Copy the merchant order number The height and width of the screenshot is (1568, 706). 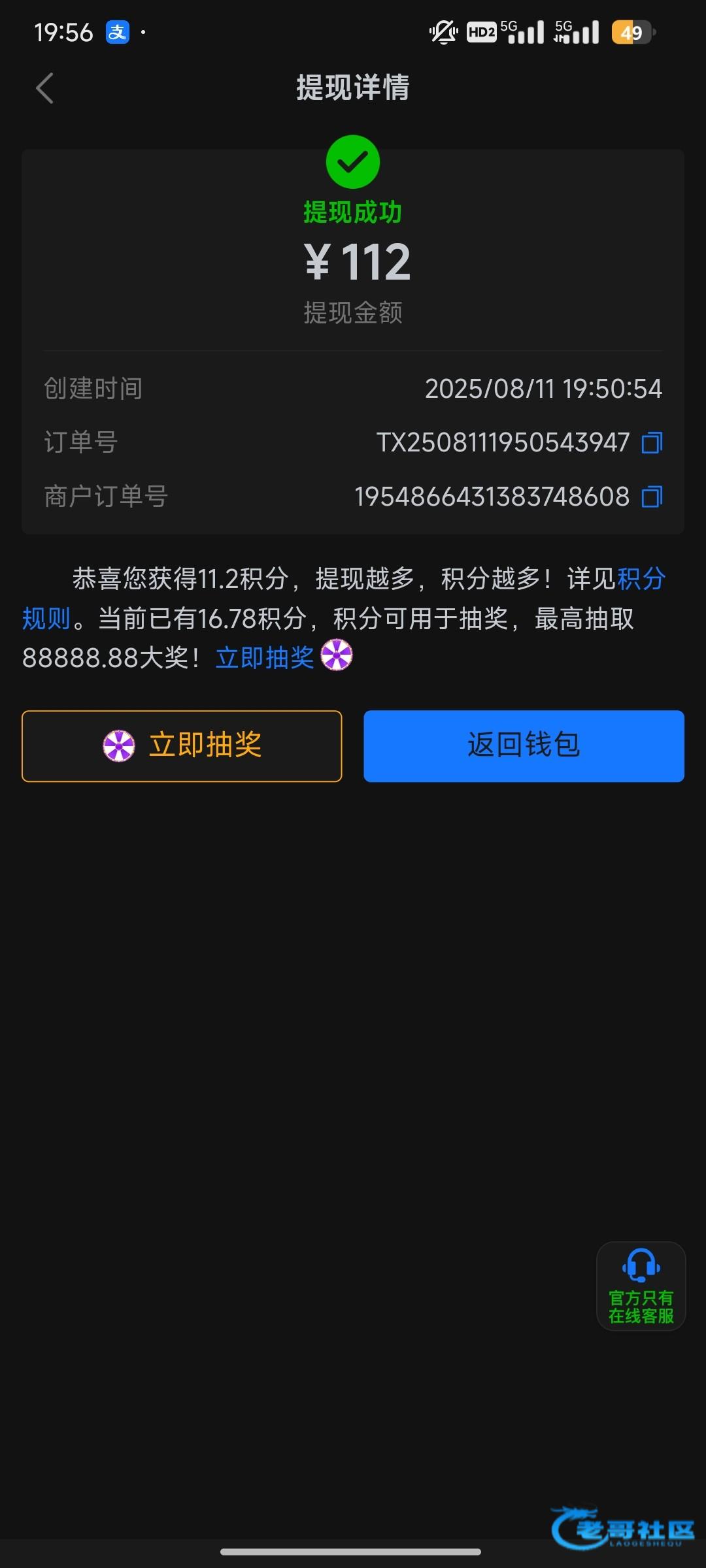click(652, 497)
